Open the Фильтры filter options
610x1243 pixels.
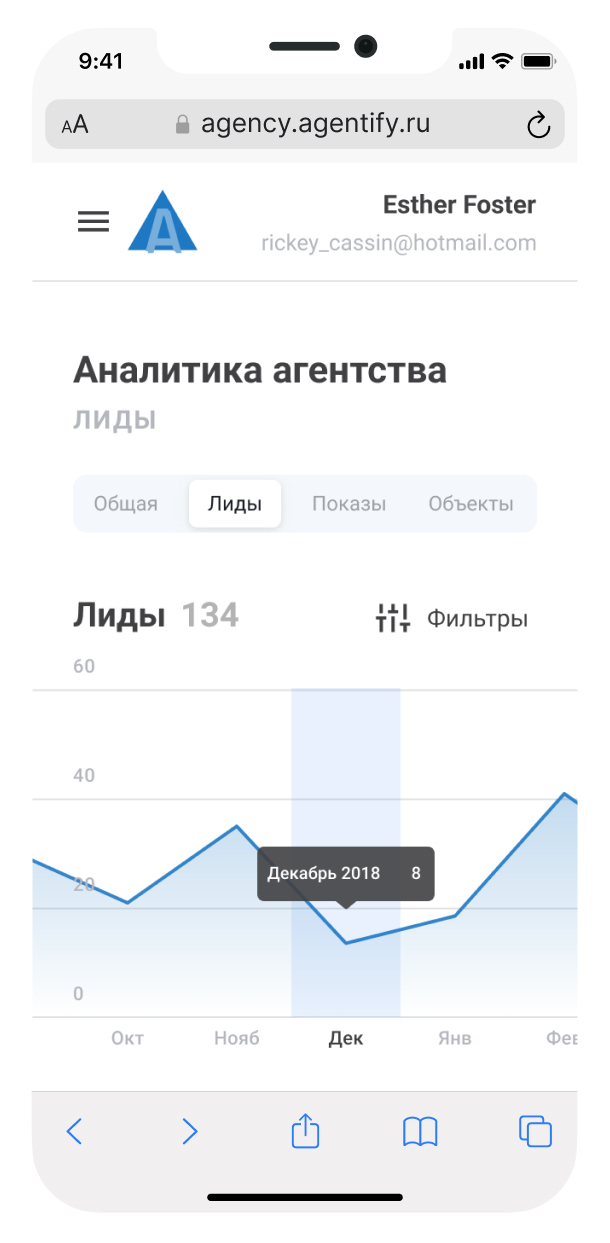pyautogui.click(x=451, y=619)
